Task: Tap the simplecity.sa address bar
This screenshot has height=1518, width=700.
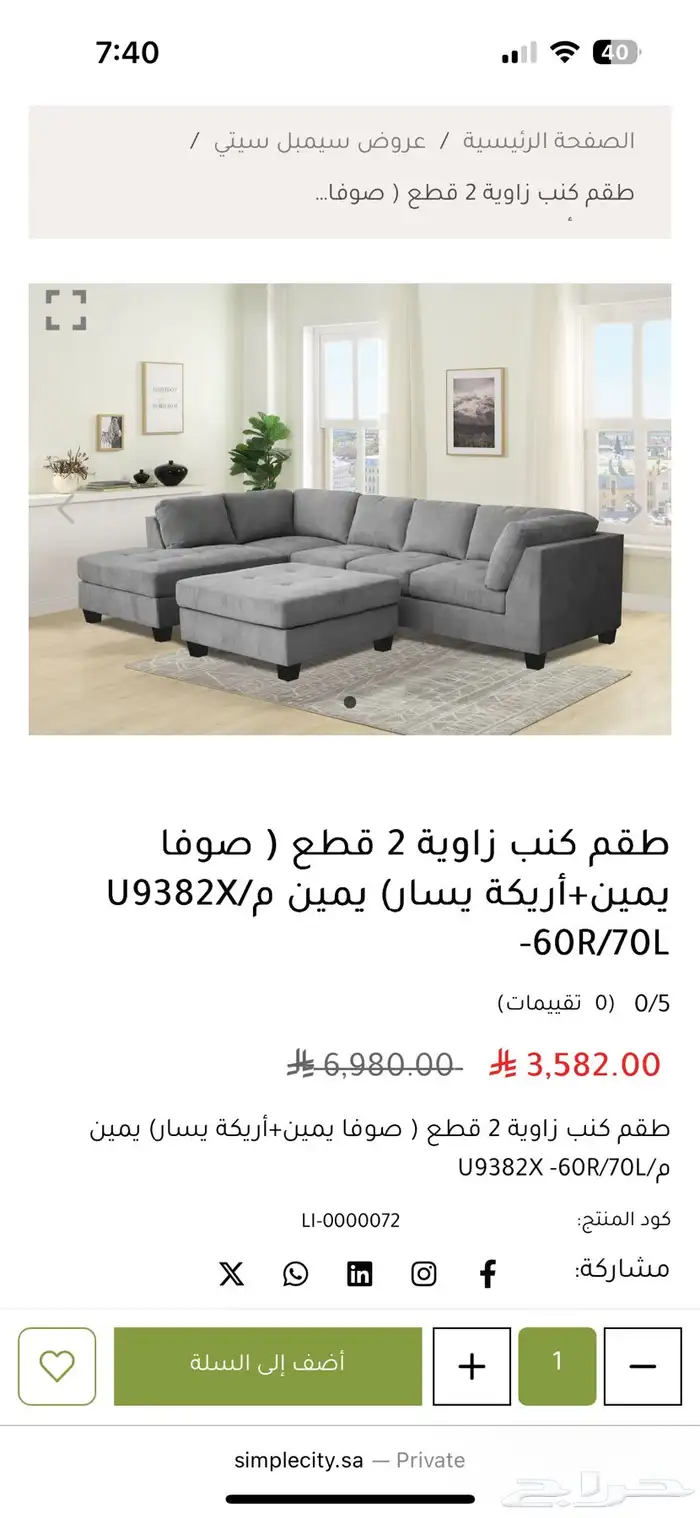Action: 350,1460
